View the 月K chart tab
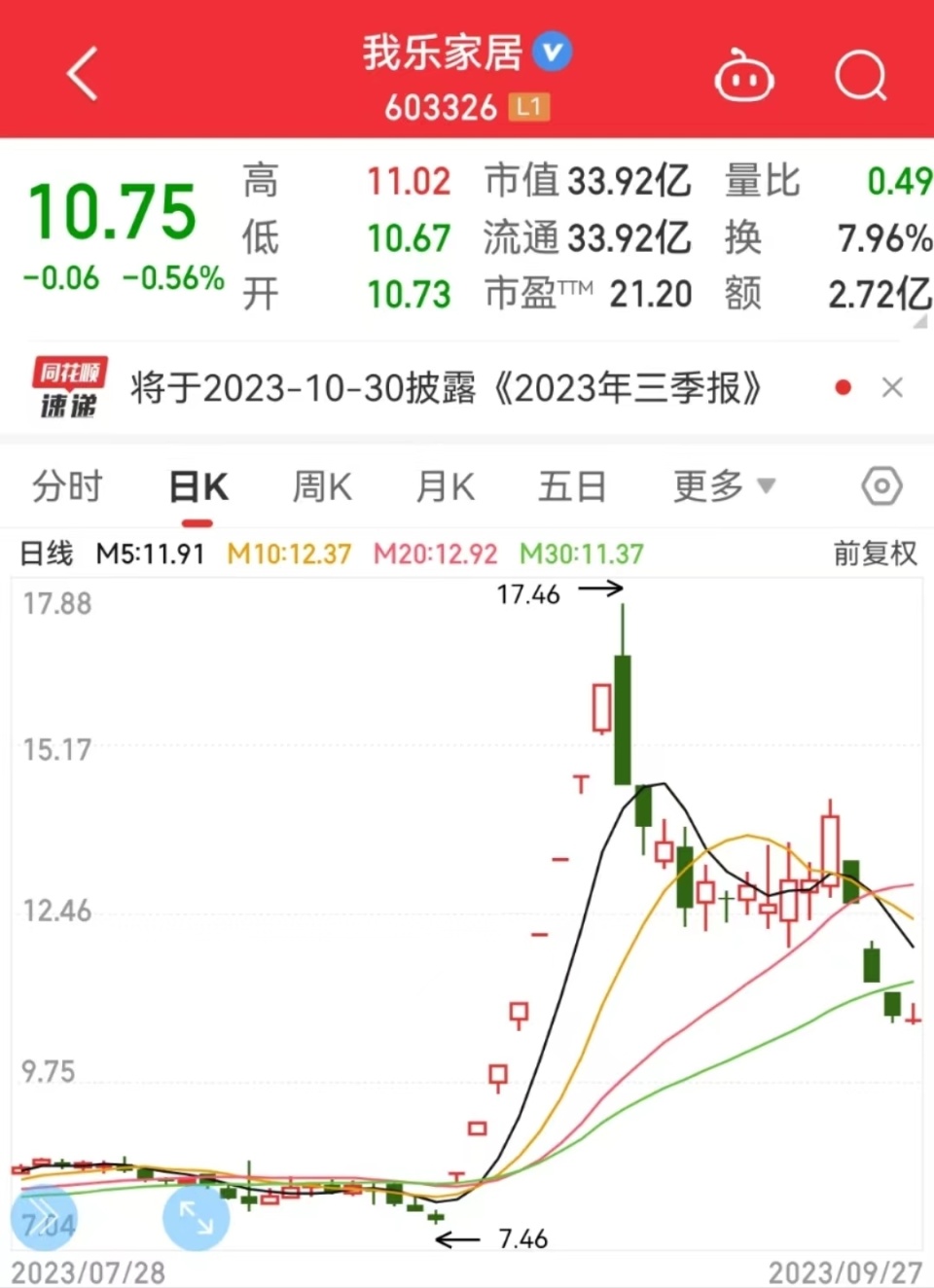The width and height of the screenshot is (934, 1288). point(446,485)
